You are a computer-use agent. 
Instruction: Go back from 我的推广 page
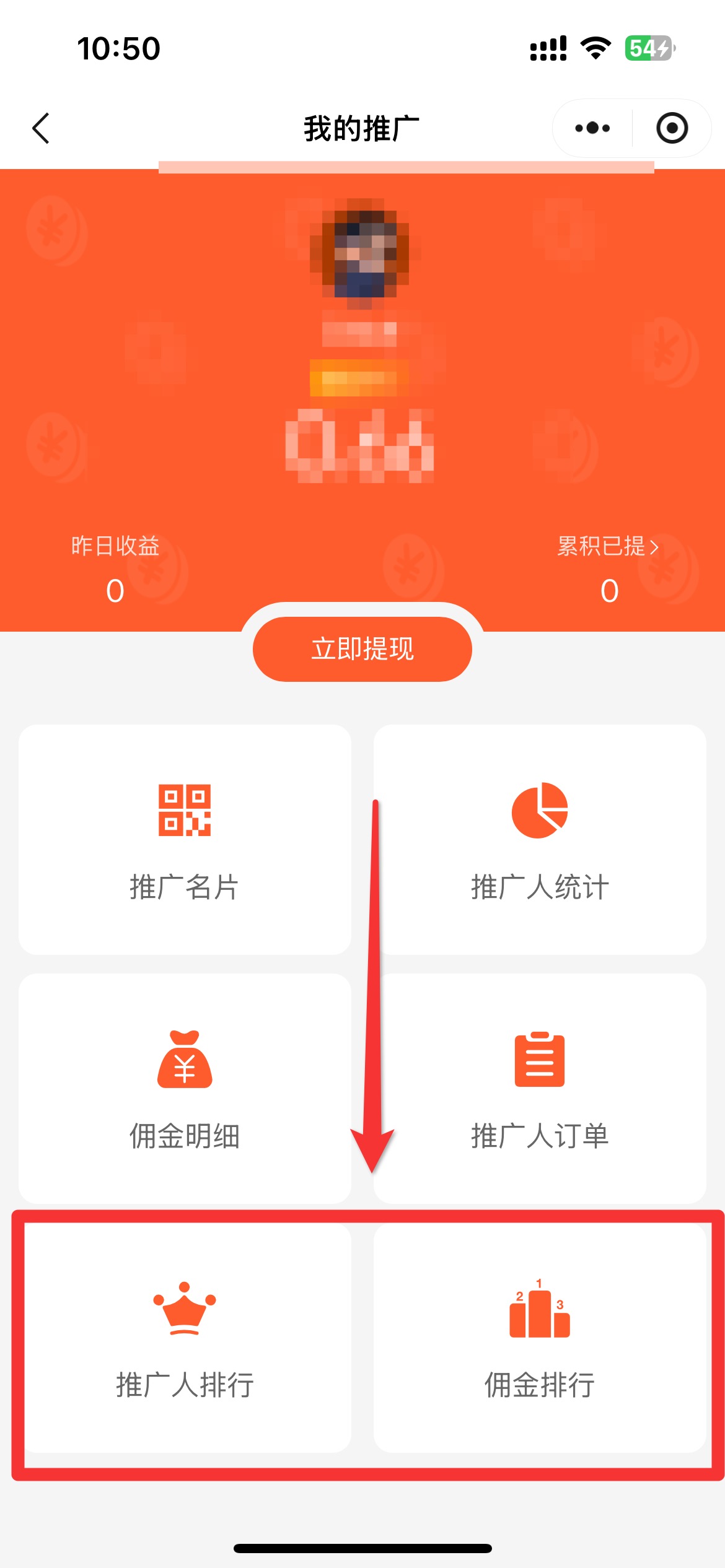(x=41, y=128)
